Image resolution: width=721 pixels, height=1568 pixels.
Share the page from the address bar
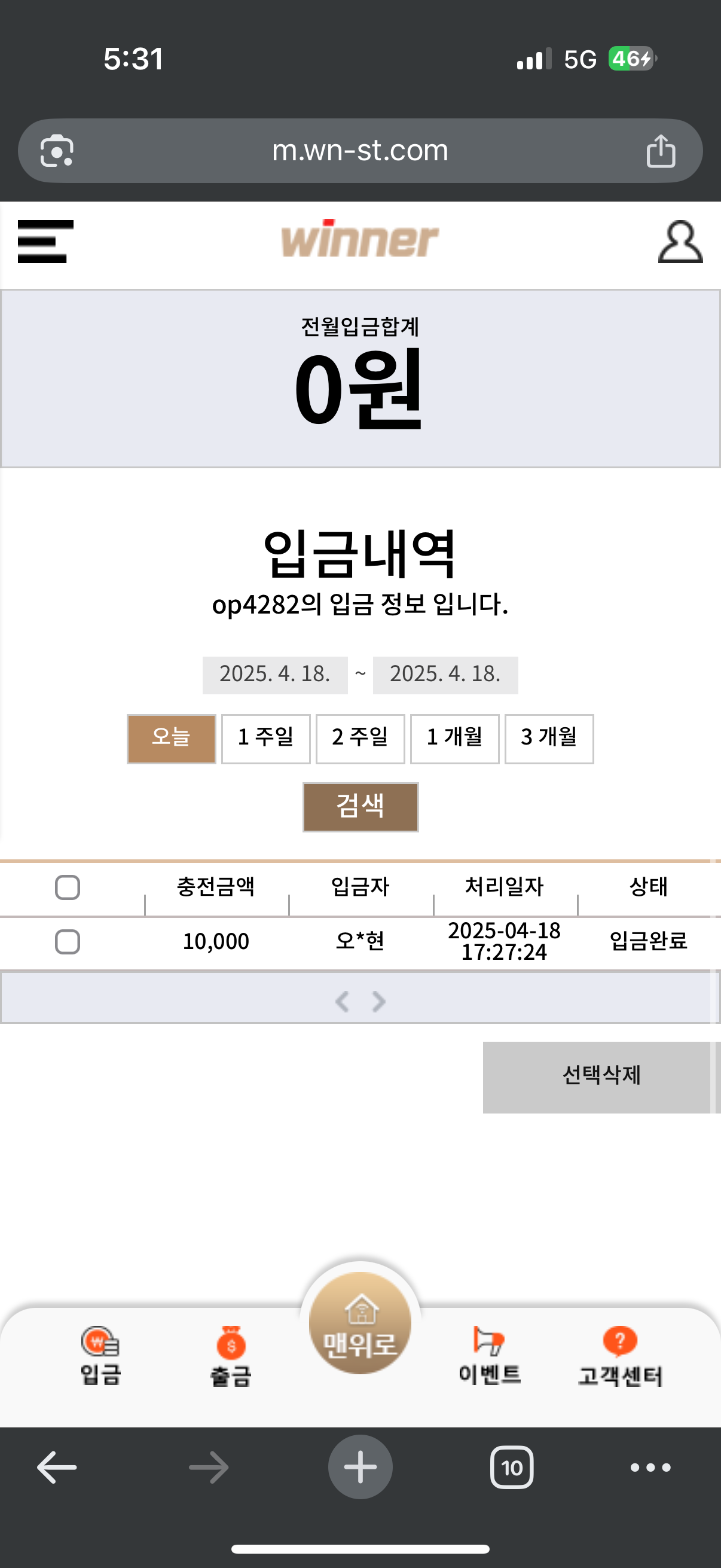point(660,151)
